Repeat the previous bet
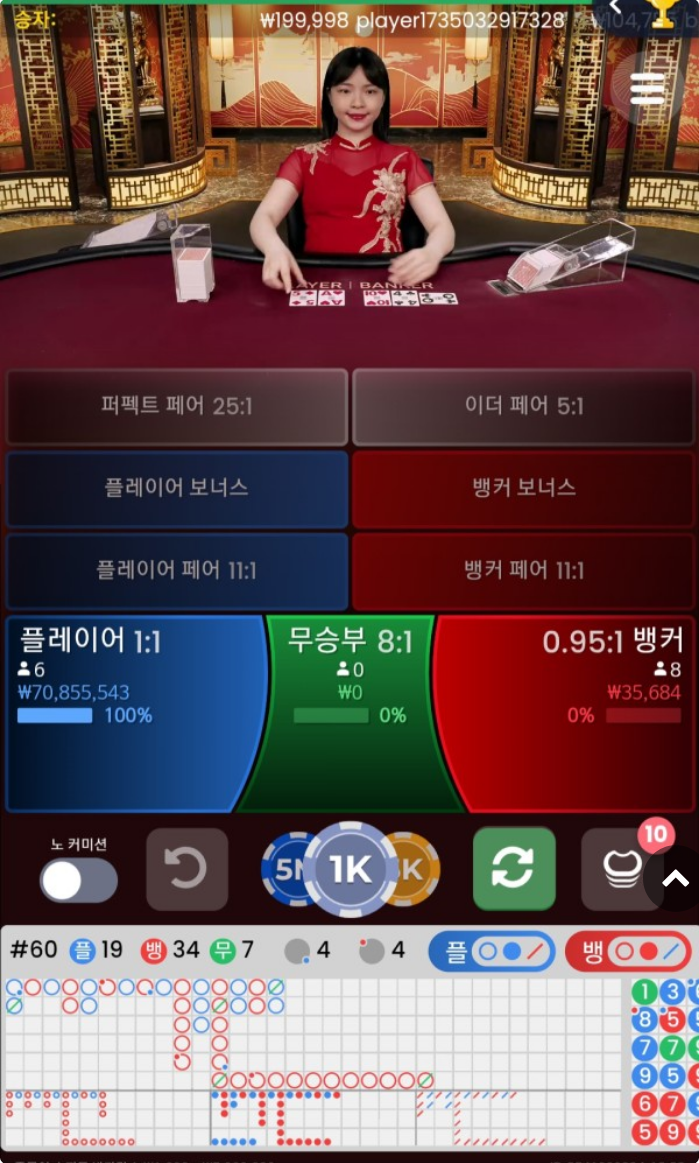 tap(513, 869)
